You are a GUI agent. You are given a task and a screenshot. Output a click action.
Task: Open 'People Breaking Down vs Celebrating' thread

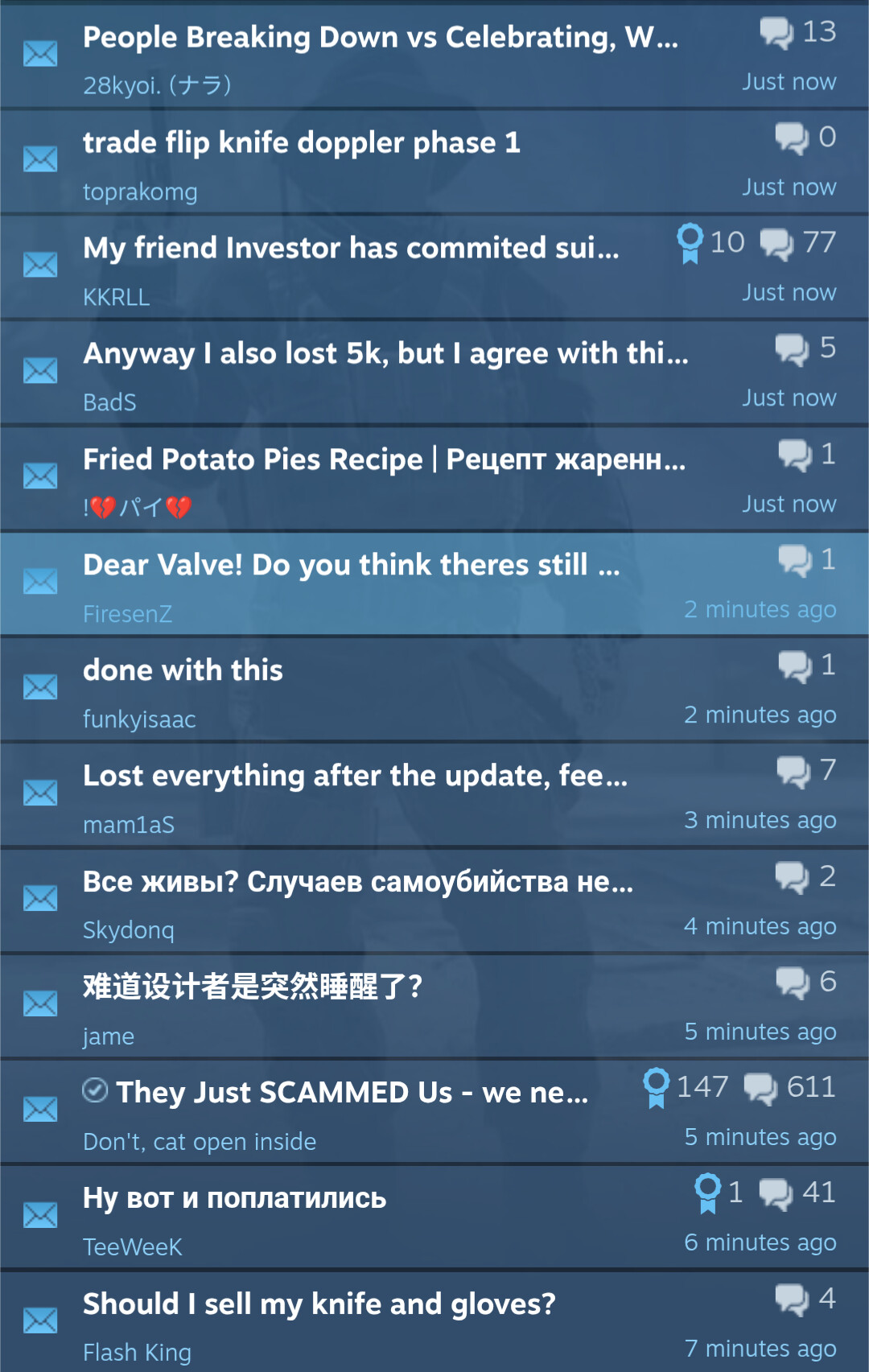tap(380, 38)
